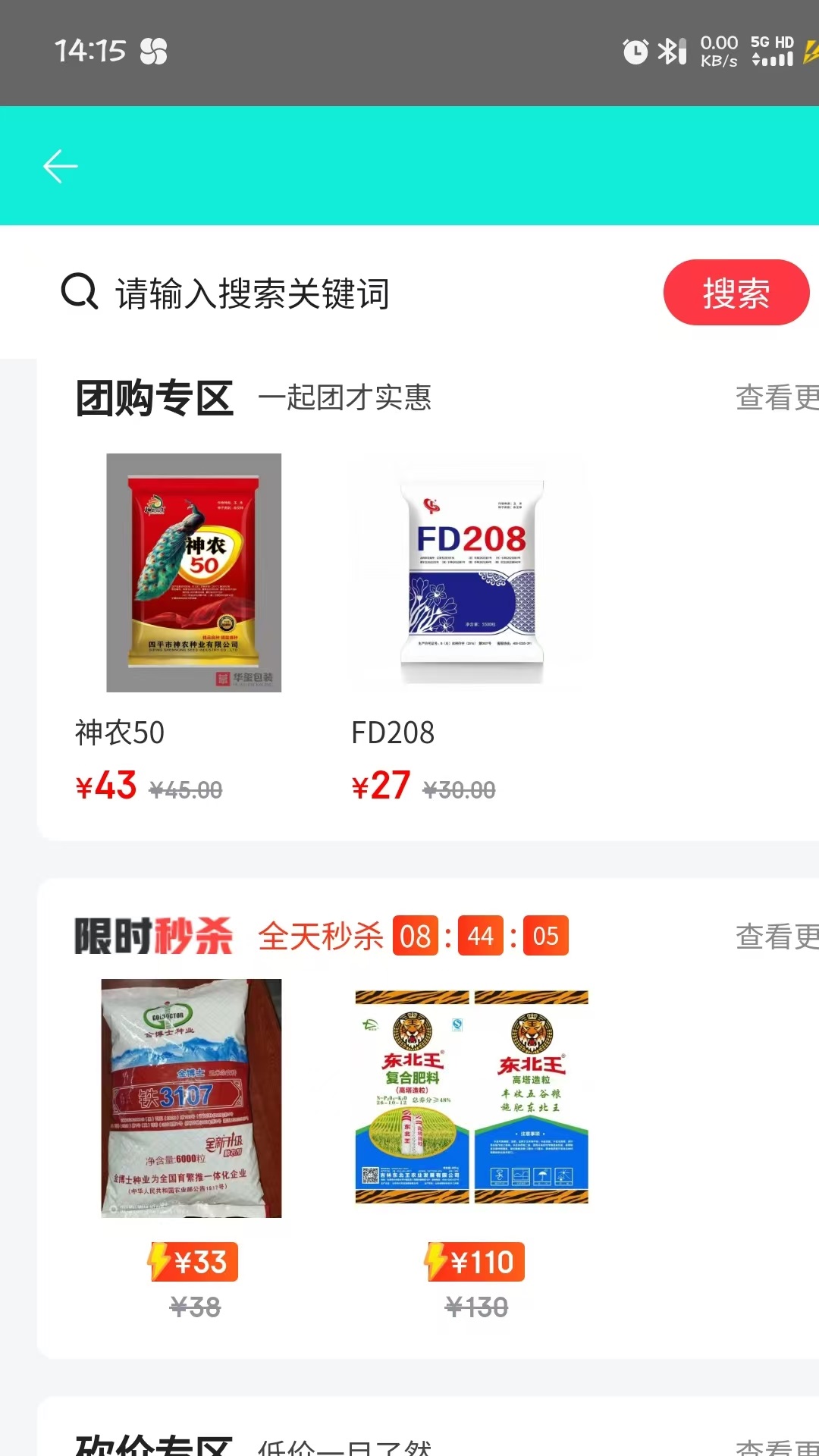Click the back arrow in the header
The height and width of the screenshot is (1456, 819).
(x=61, y=166)
